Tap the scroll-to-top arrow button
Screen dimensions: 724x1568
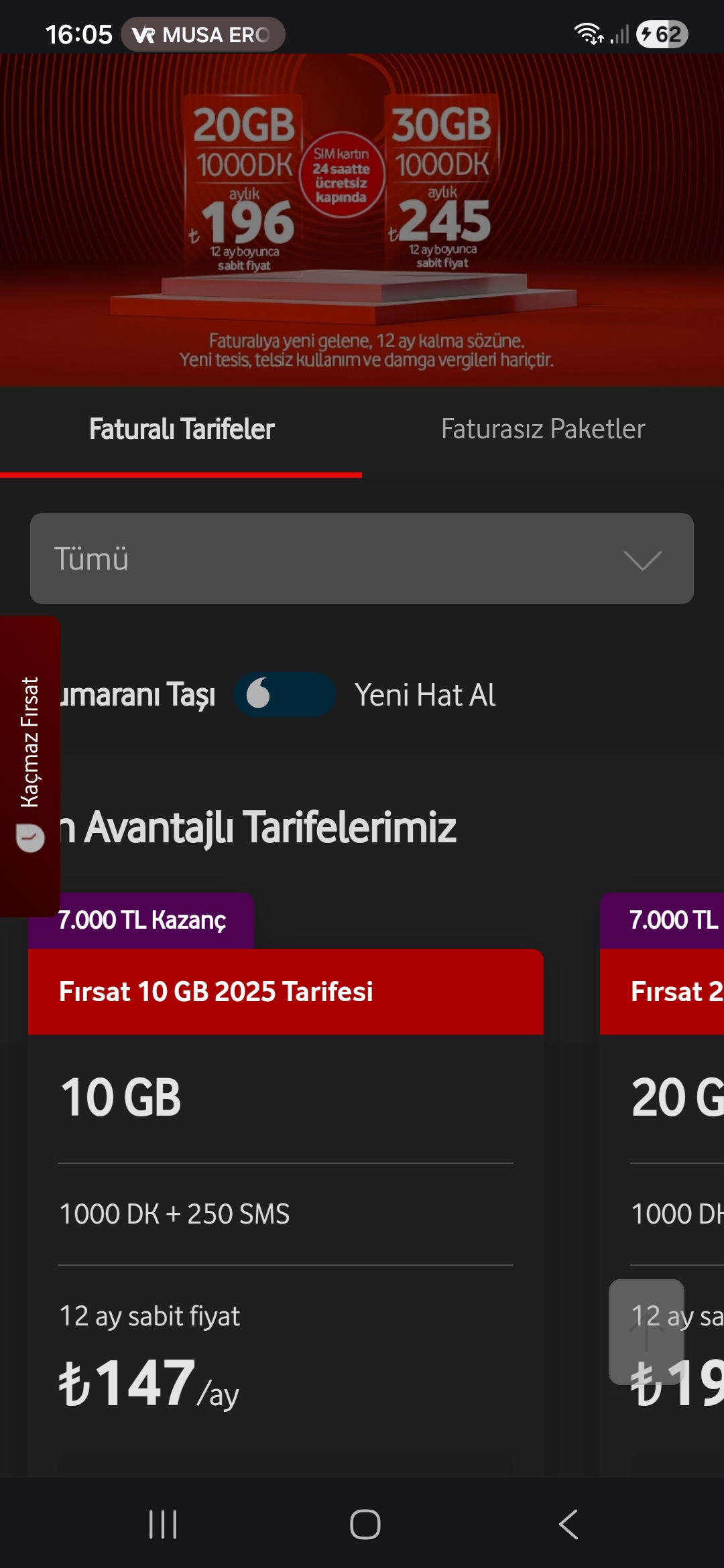click(x=646, y=1331)
